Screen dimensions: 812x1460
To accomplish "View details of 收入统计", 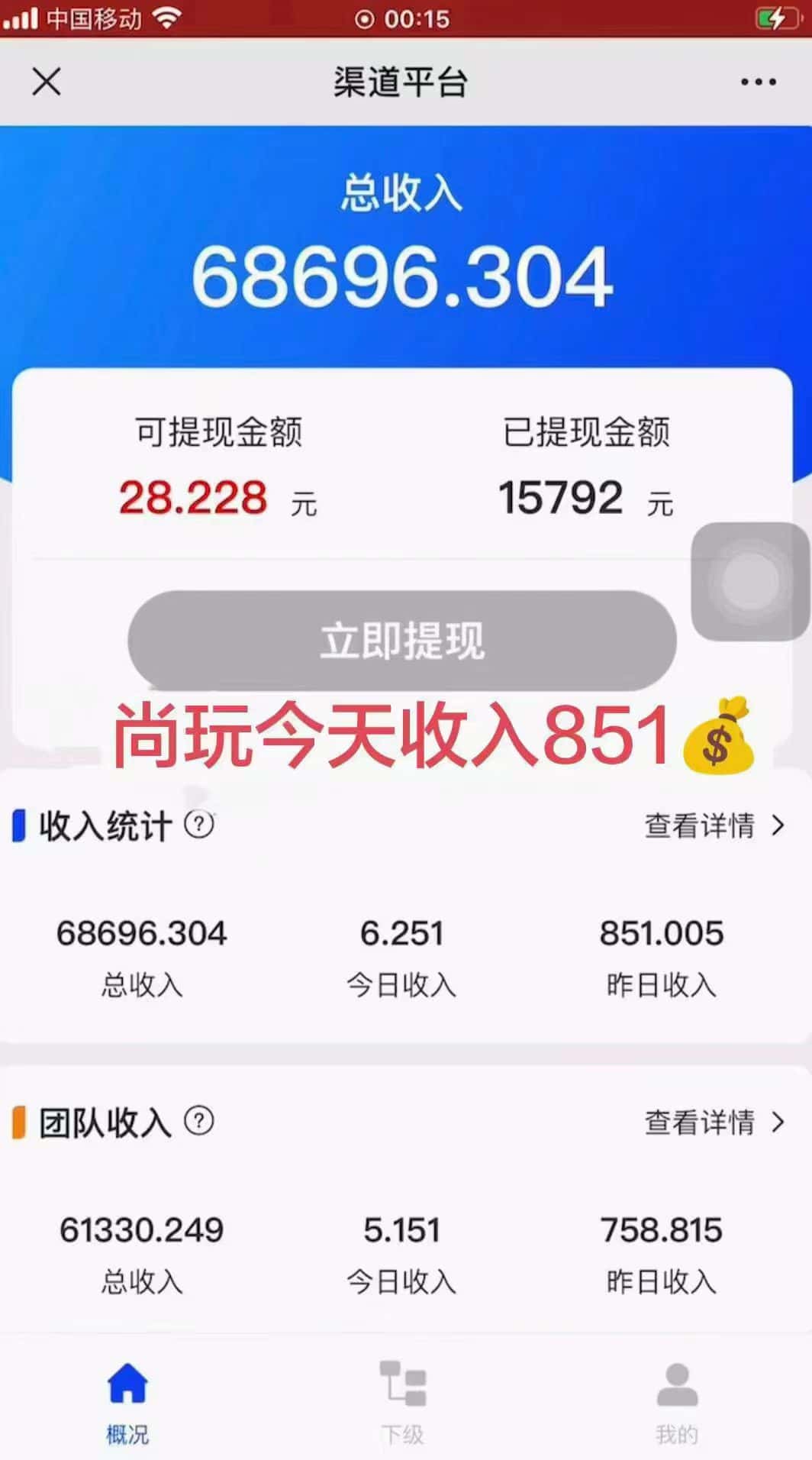I will (x=714, y=825).
